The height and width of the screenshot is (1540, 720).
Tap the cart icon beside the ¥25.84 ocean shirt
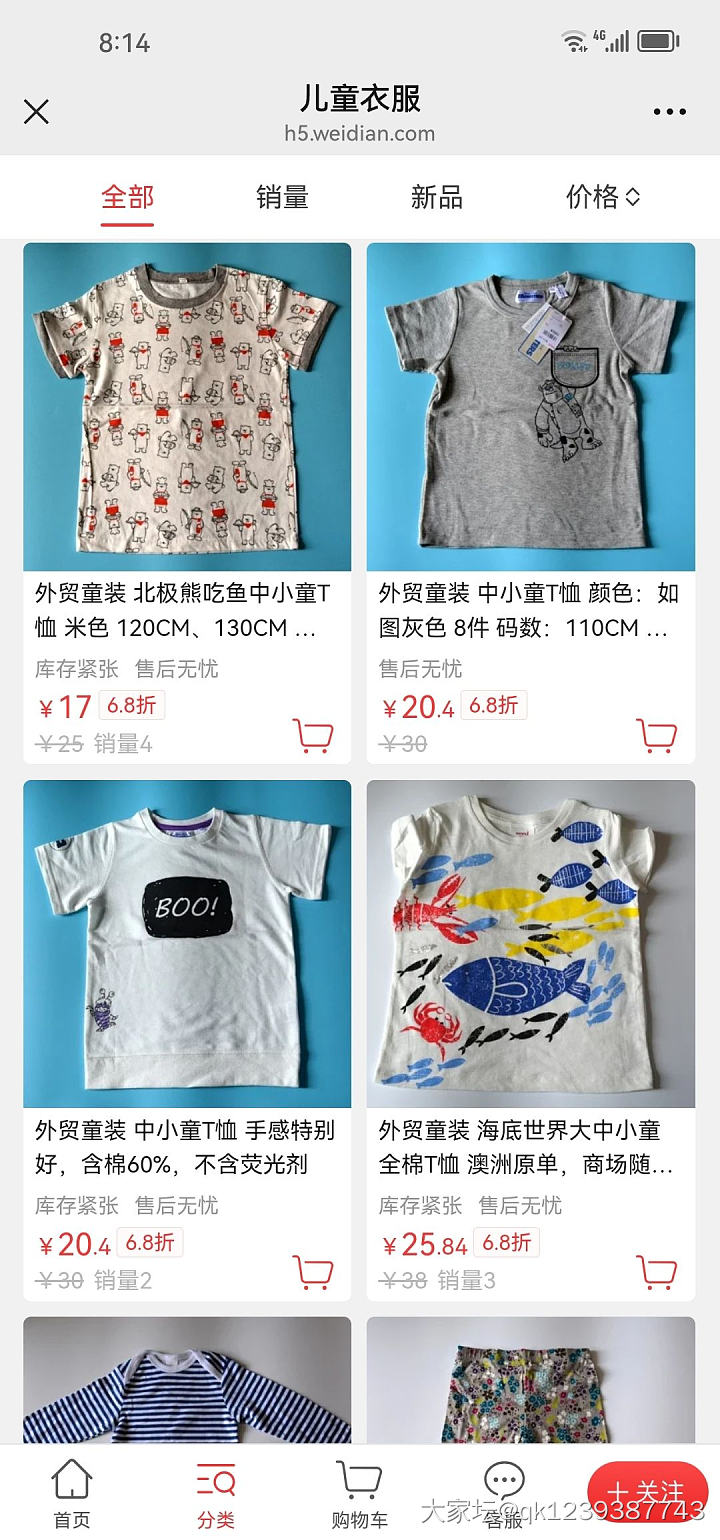pyautogui.click(x=658, y=1272)
